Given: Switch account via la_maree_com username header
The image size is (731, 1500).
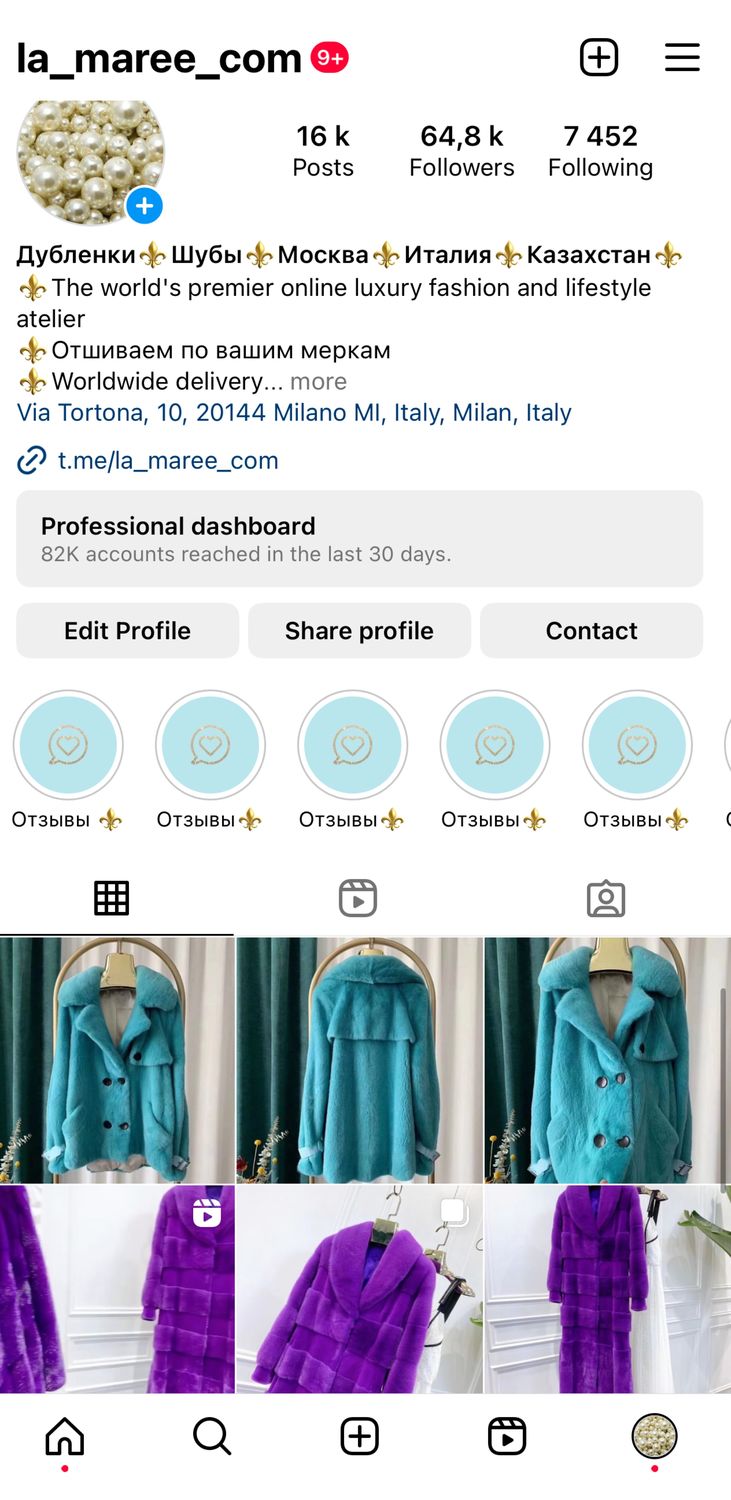Looking at the screenshot, I should [158, 58].
